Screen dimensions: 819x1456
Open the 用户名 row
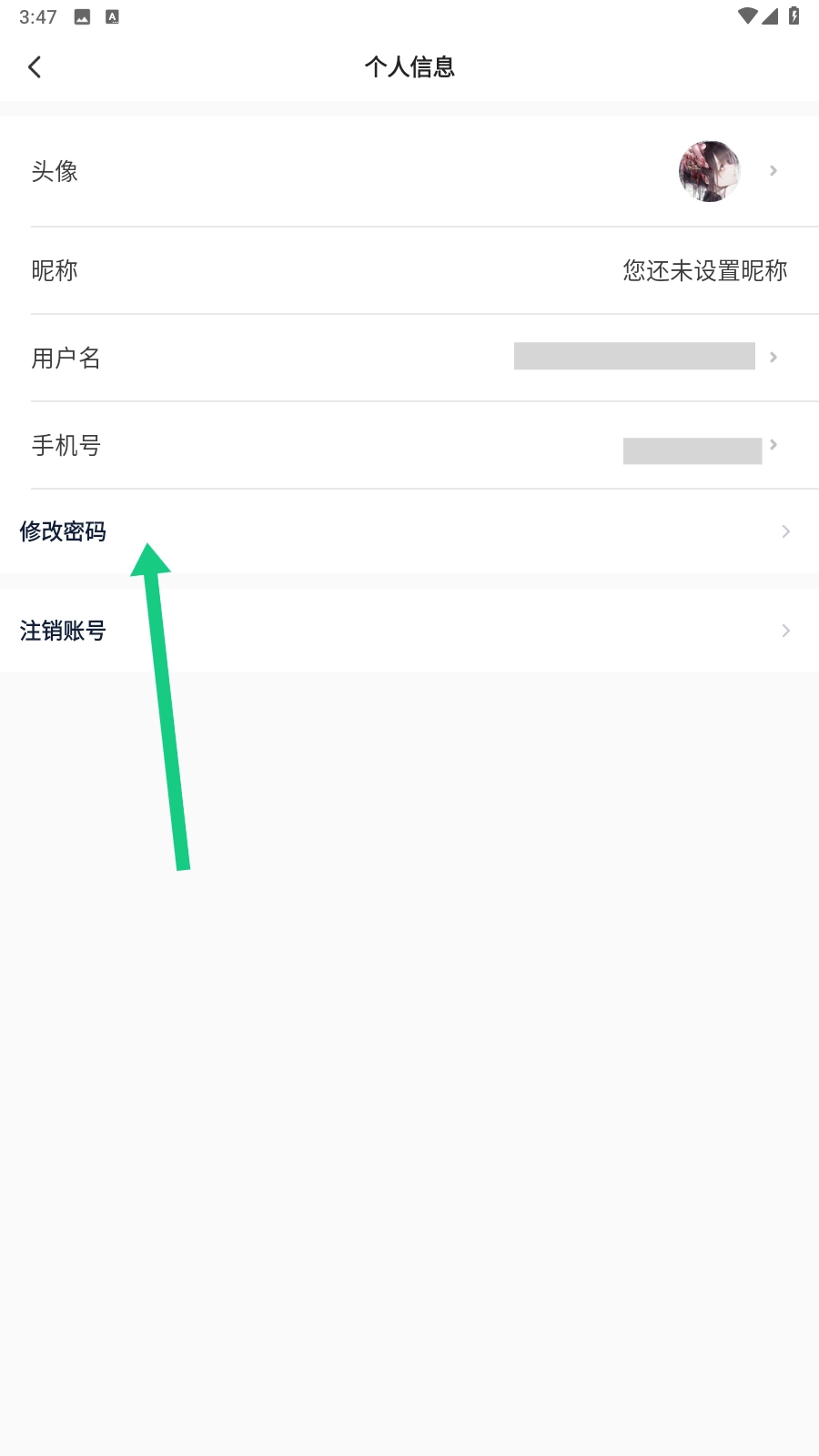tap(409, 358)
